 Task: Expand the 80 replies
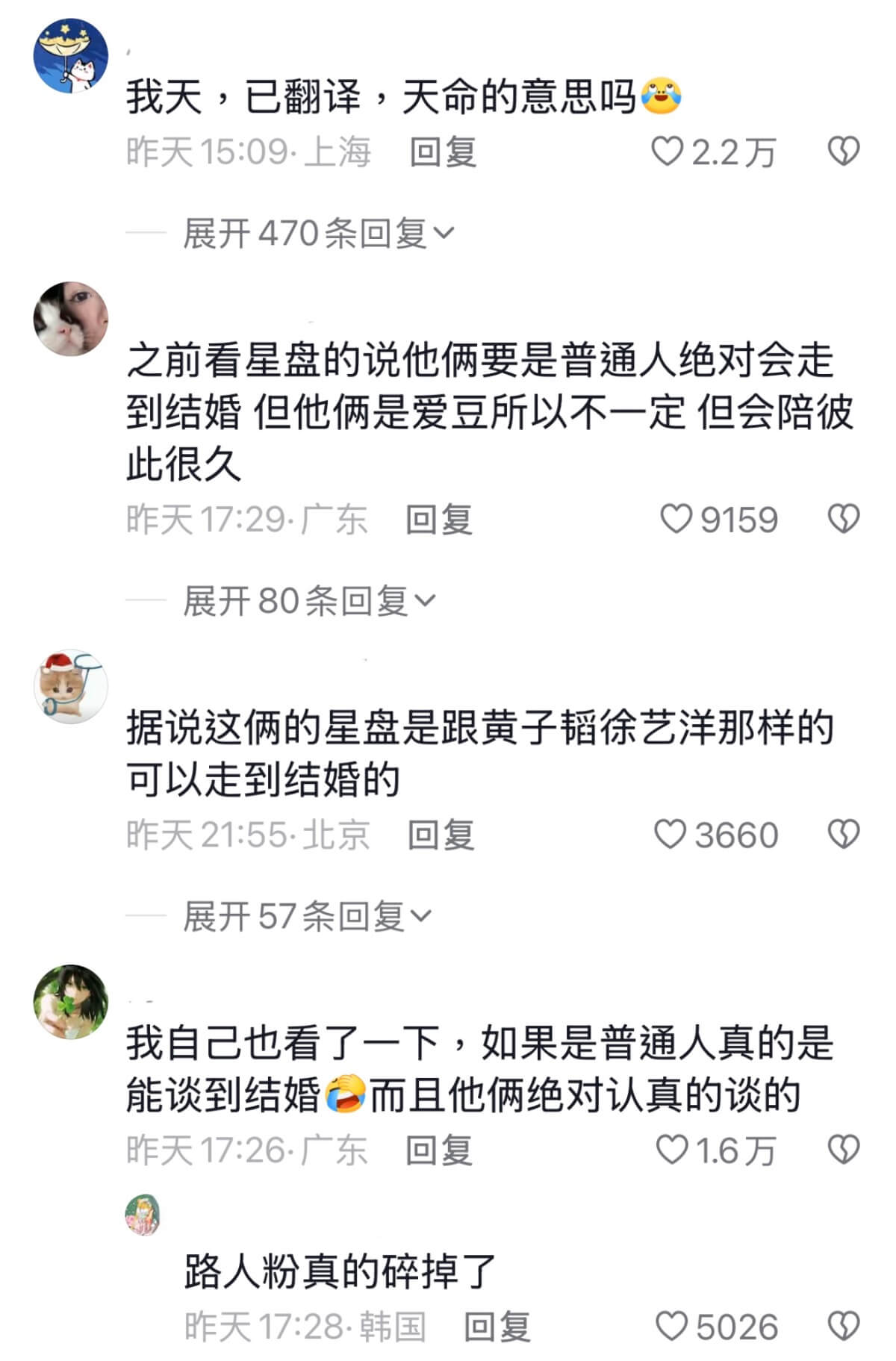(x=308, y=601)
